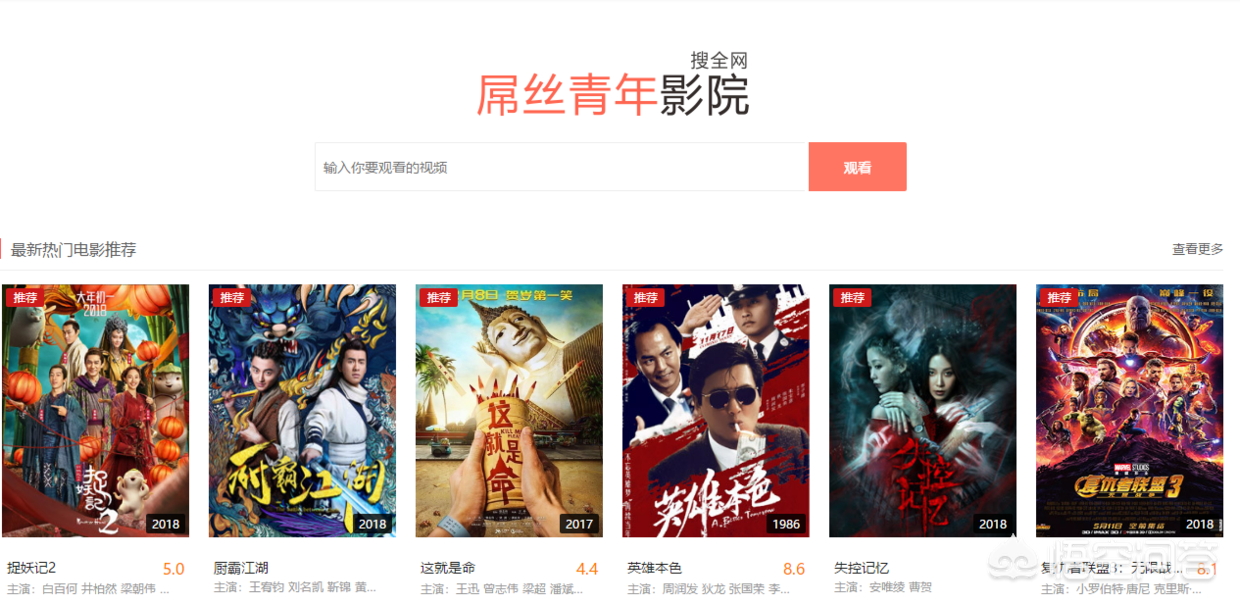Tap the video search input field
Viewport: 1240px width, 604px height.
coord(561,167)
